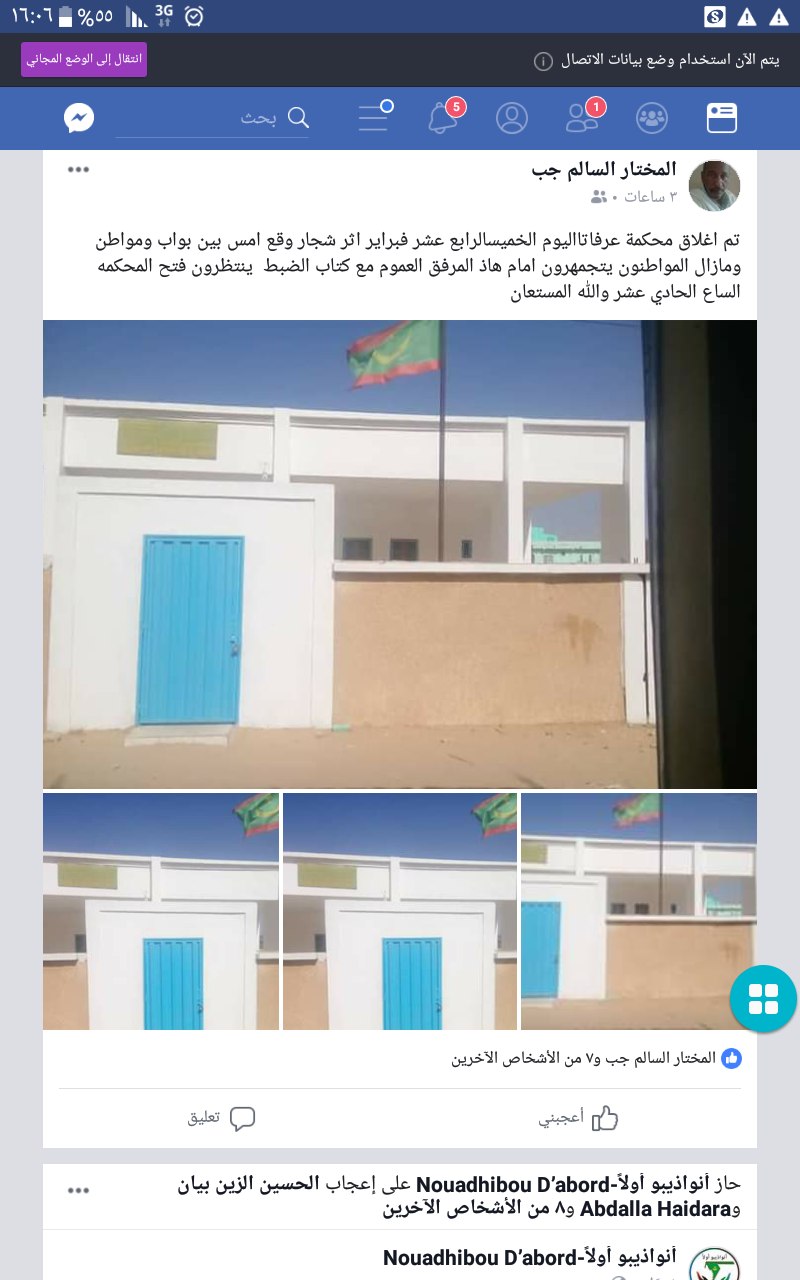Go to the news feed tab
The image size is (800, 1280).
[721, 118]
